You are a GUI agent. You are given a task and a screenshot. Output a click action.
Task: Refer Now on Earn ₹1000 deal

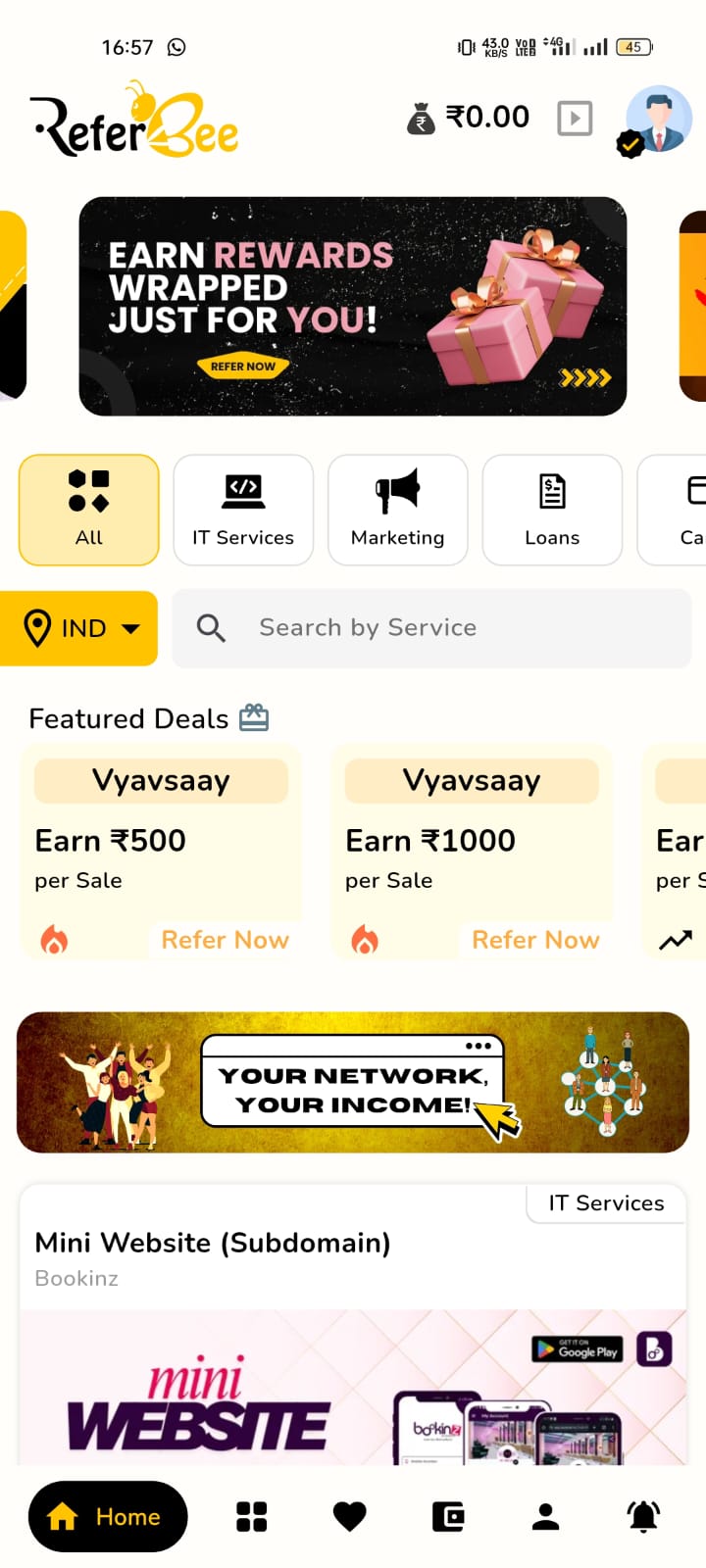(x=535, y=940)
